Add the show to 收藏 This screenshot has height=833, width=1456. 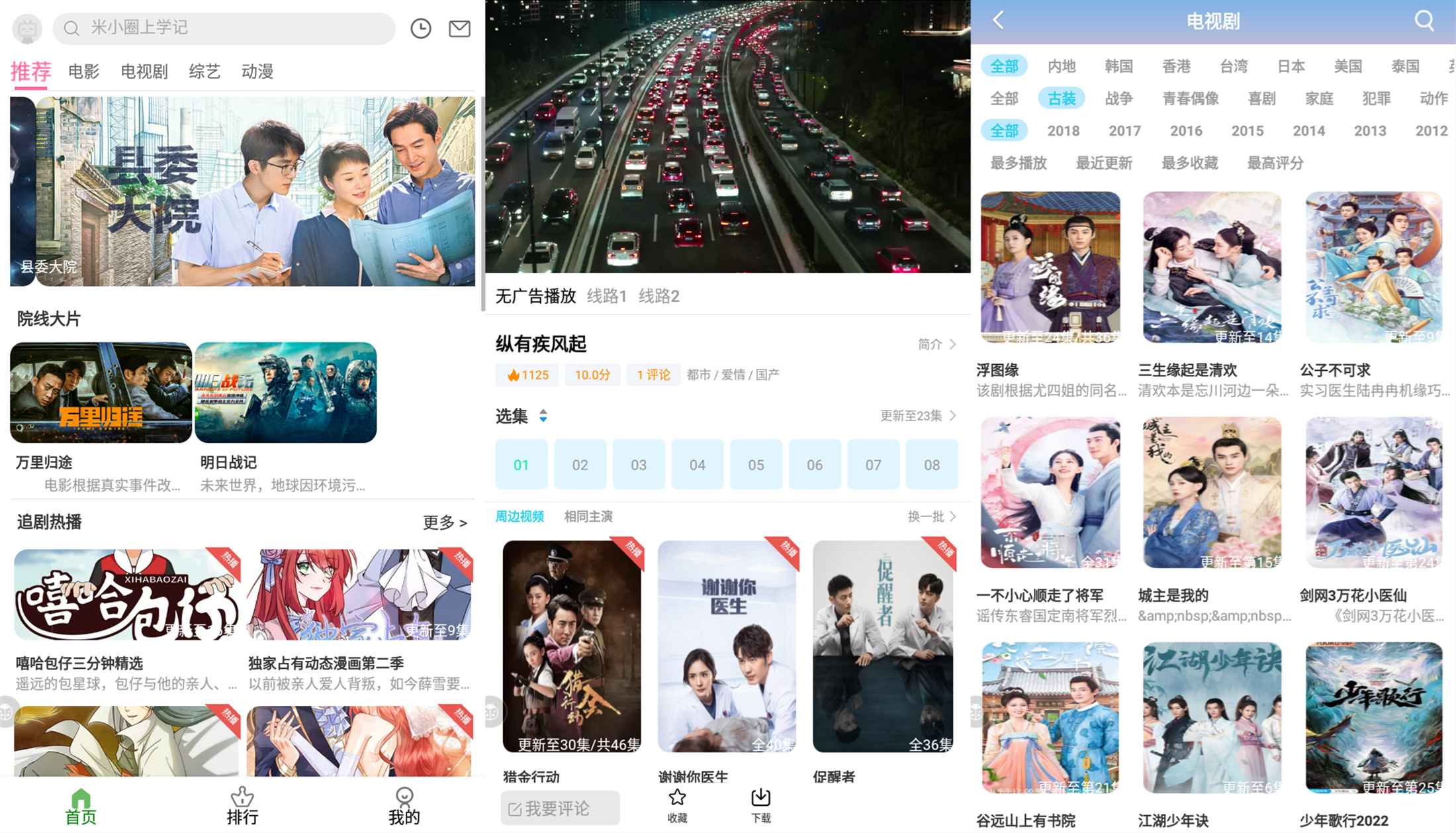(677, 805)
